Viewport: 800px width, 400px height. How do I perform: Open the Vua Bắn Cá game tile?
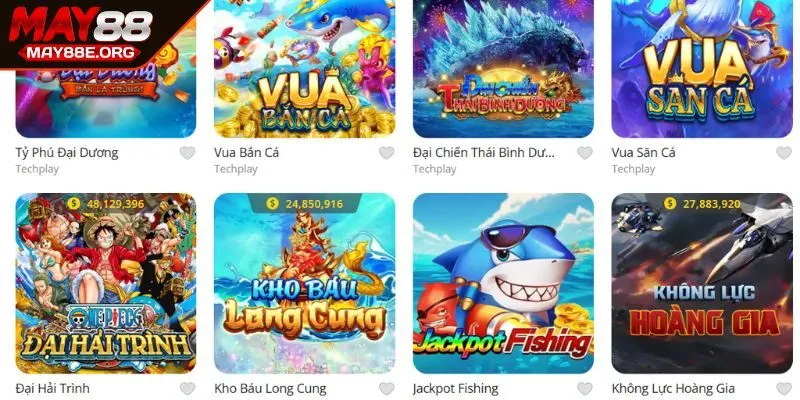coord(305,70)
